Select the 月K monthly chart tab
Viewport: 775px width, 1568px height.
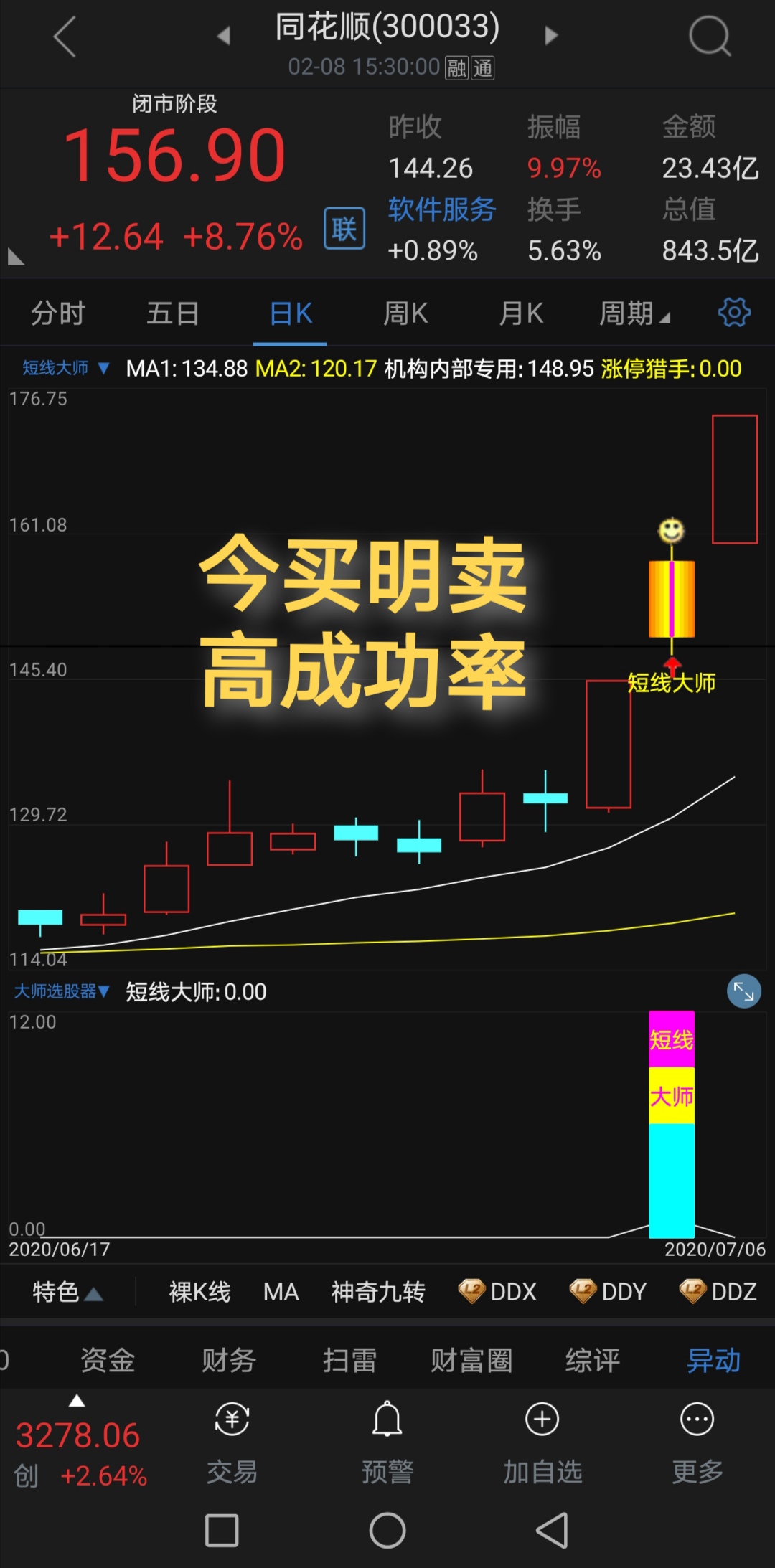coord(521,313)
